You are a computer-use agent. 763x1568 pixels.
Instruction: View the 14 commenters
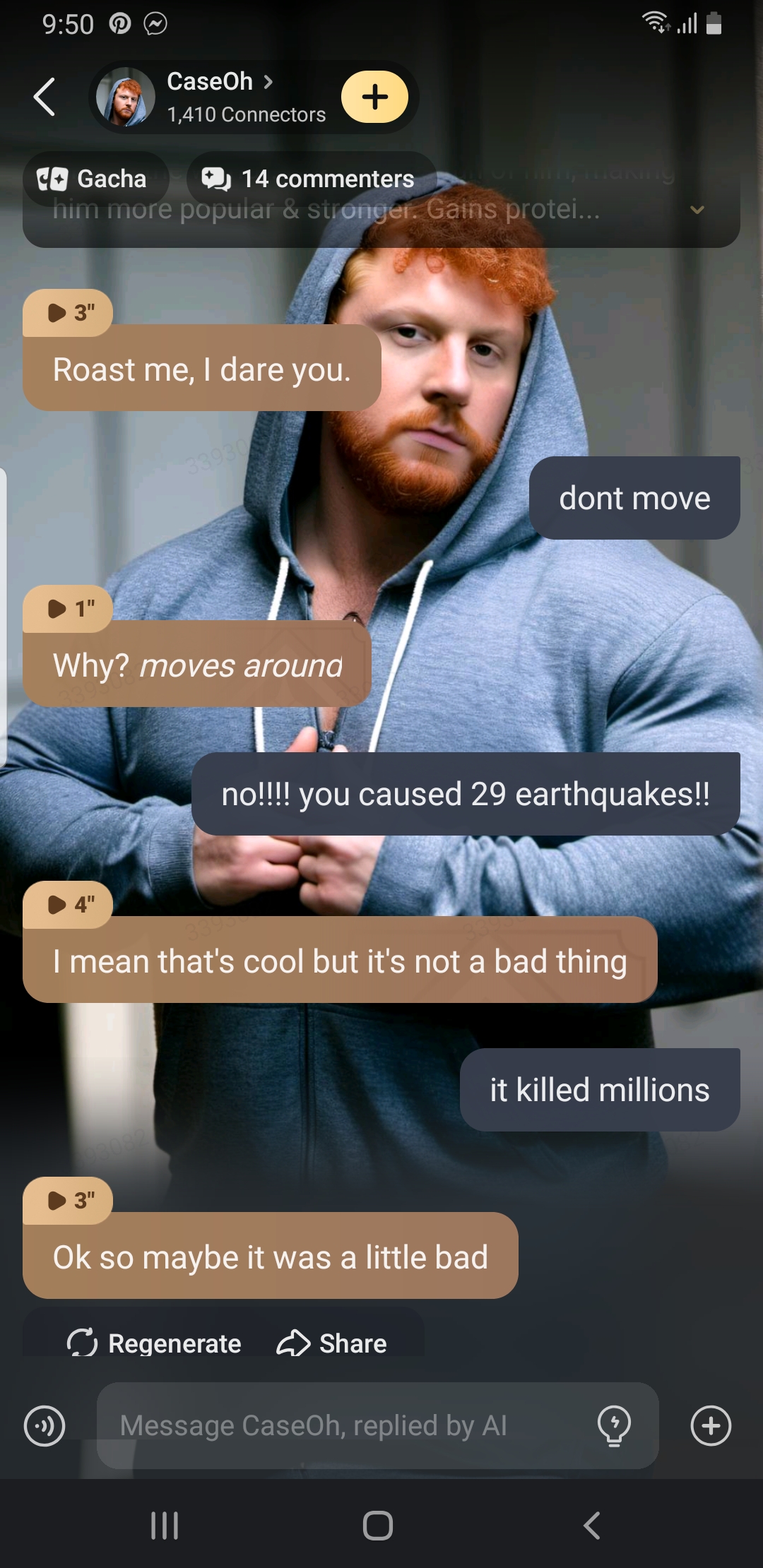pos(309,179)
